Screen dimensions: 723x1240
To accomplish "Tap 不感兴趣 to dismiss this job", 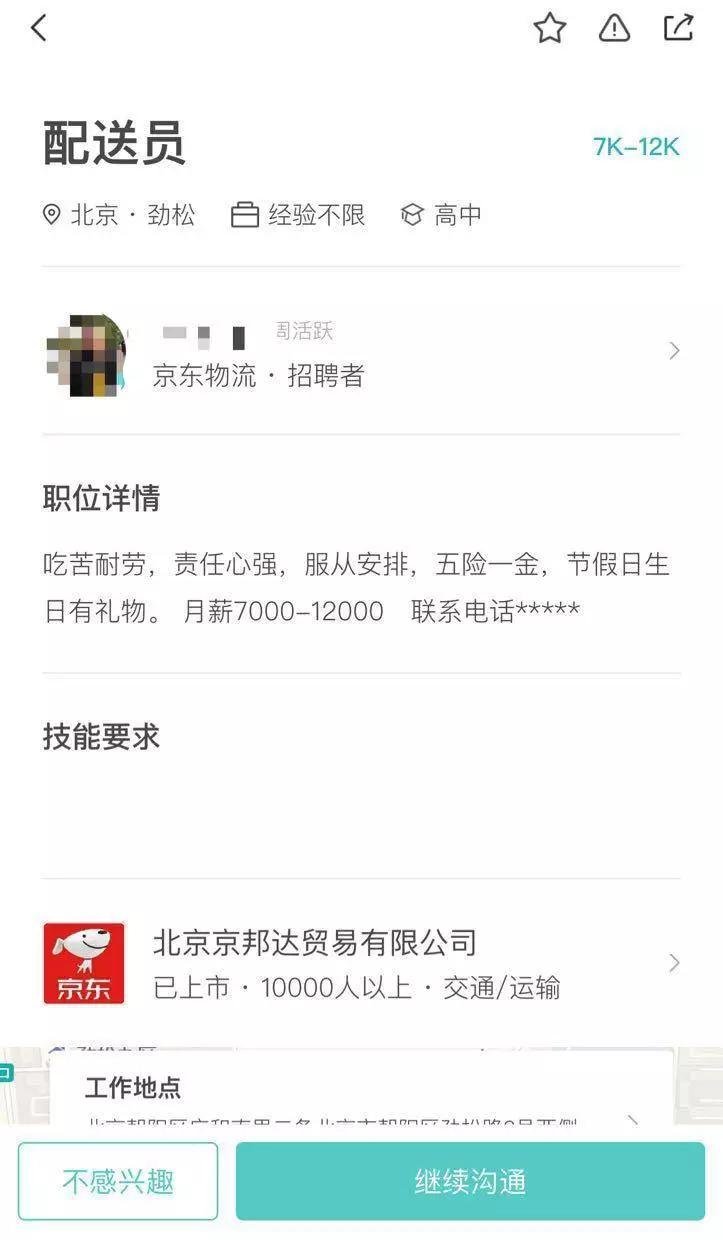I will pos(118,1182).
